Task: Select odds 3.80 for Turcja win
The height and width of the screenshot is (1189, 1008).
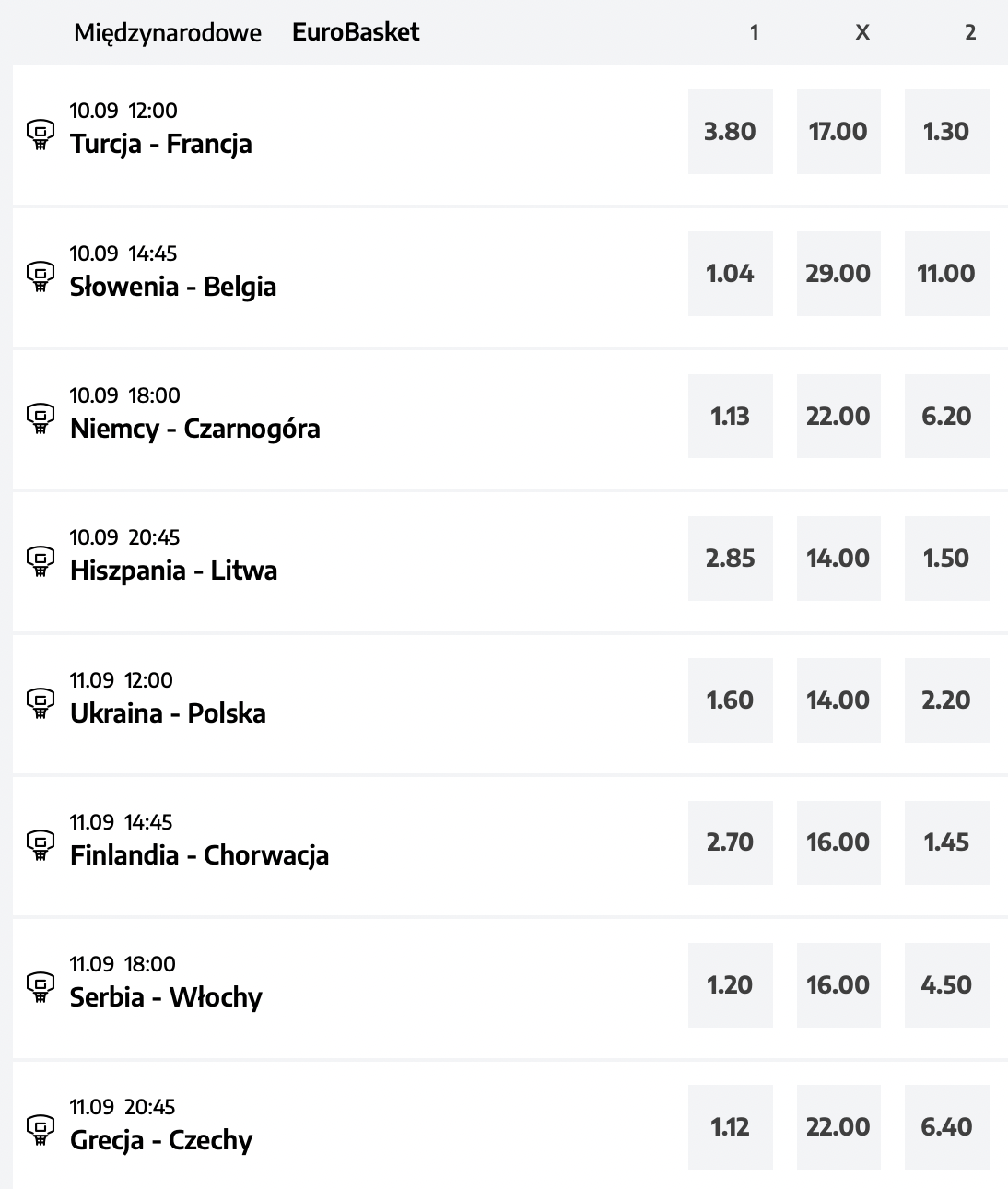Action: pyautogui.click(x=730, y=132)
